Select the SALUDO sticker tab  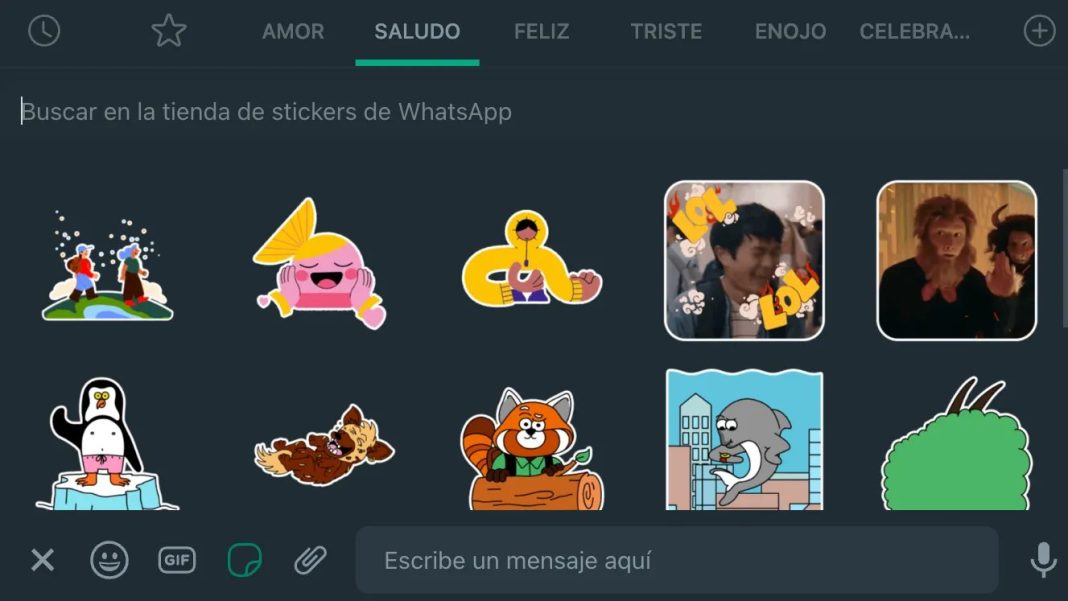click(x=417, y=32)
